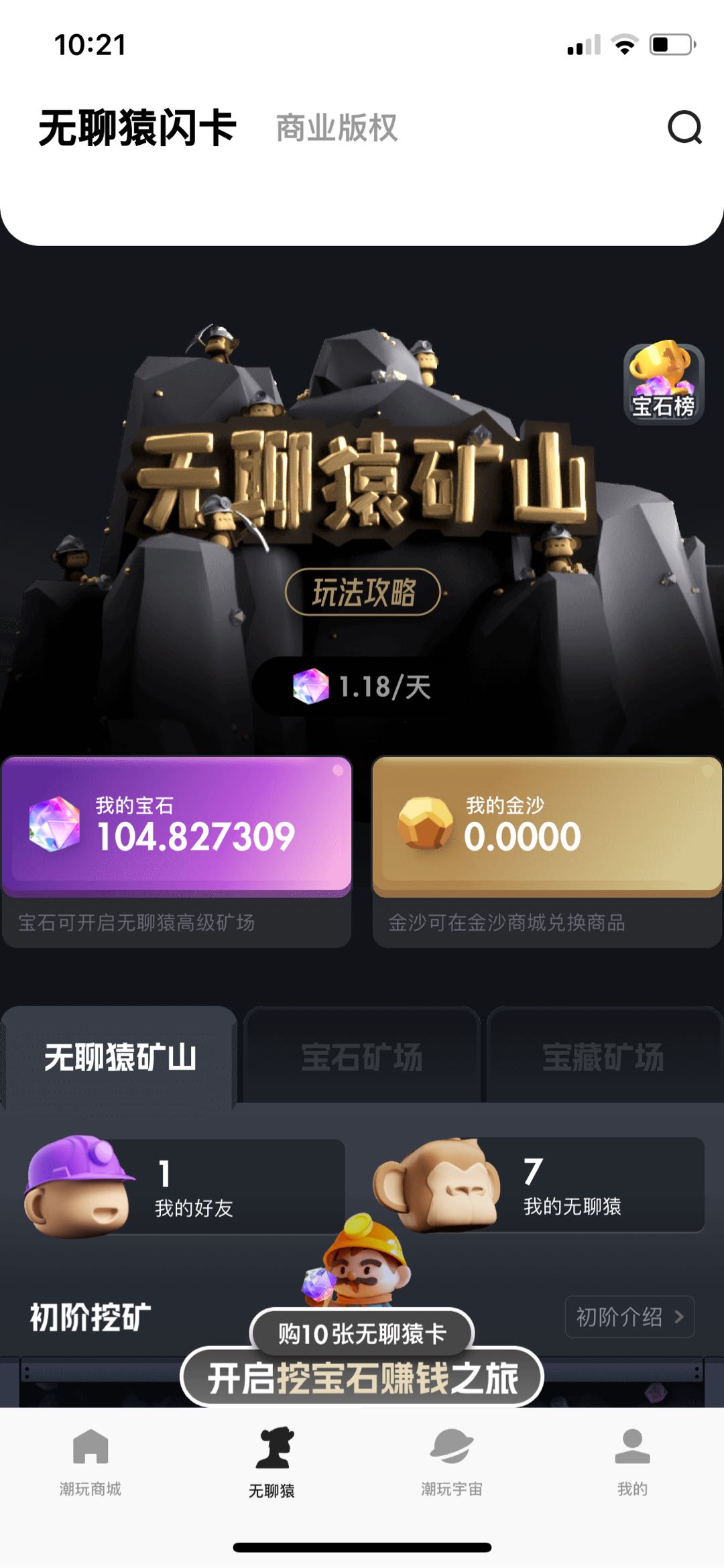Switch to 宝石矿场 tab
Screen dimensions: 724x1568
[361, 1057]
